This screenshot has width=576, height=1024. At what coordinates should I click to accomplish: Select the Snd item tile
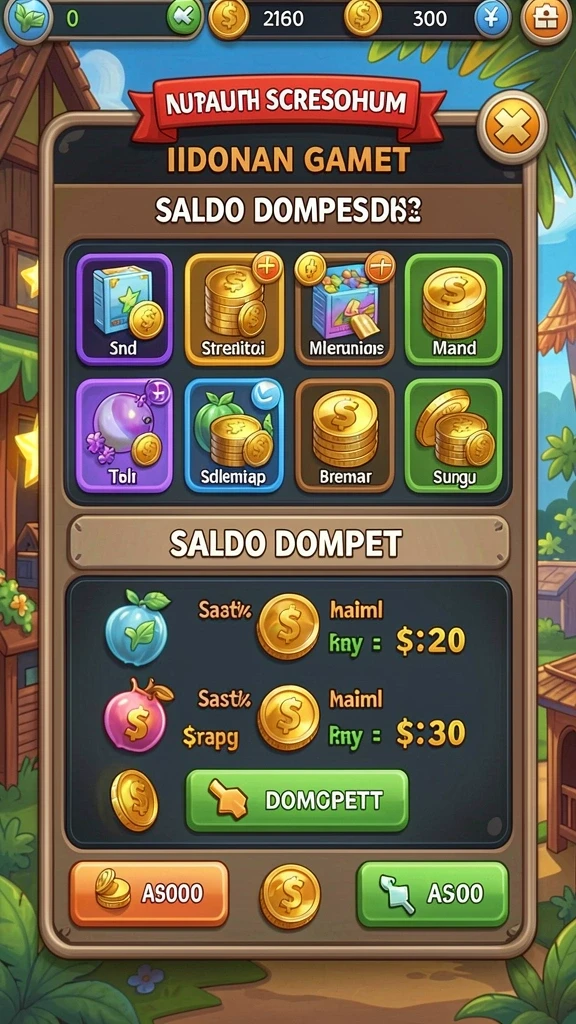tap(125, 309)
